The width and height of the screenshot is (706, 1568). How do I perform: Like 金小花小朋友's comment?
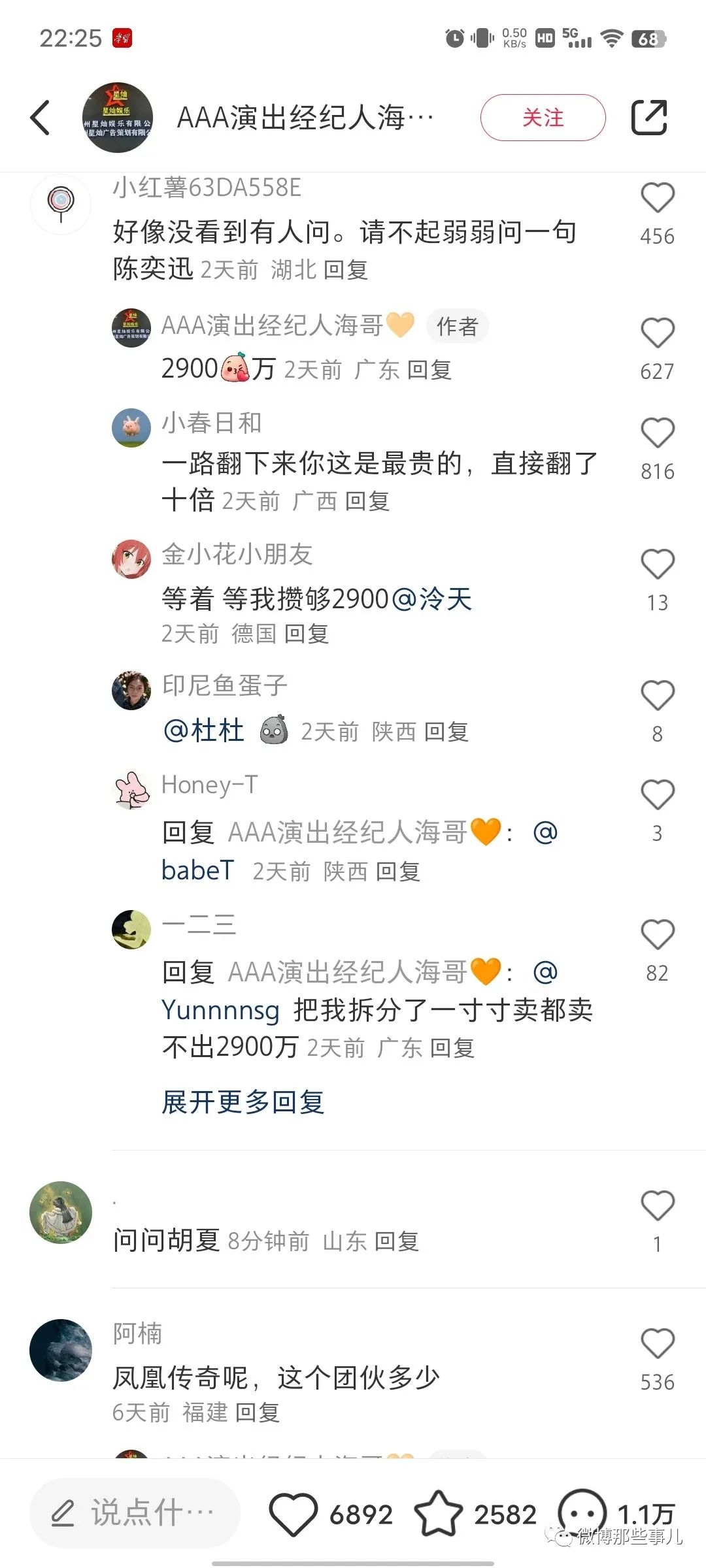(x=657, y=564)
